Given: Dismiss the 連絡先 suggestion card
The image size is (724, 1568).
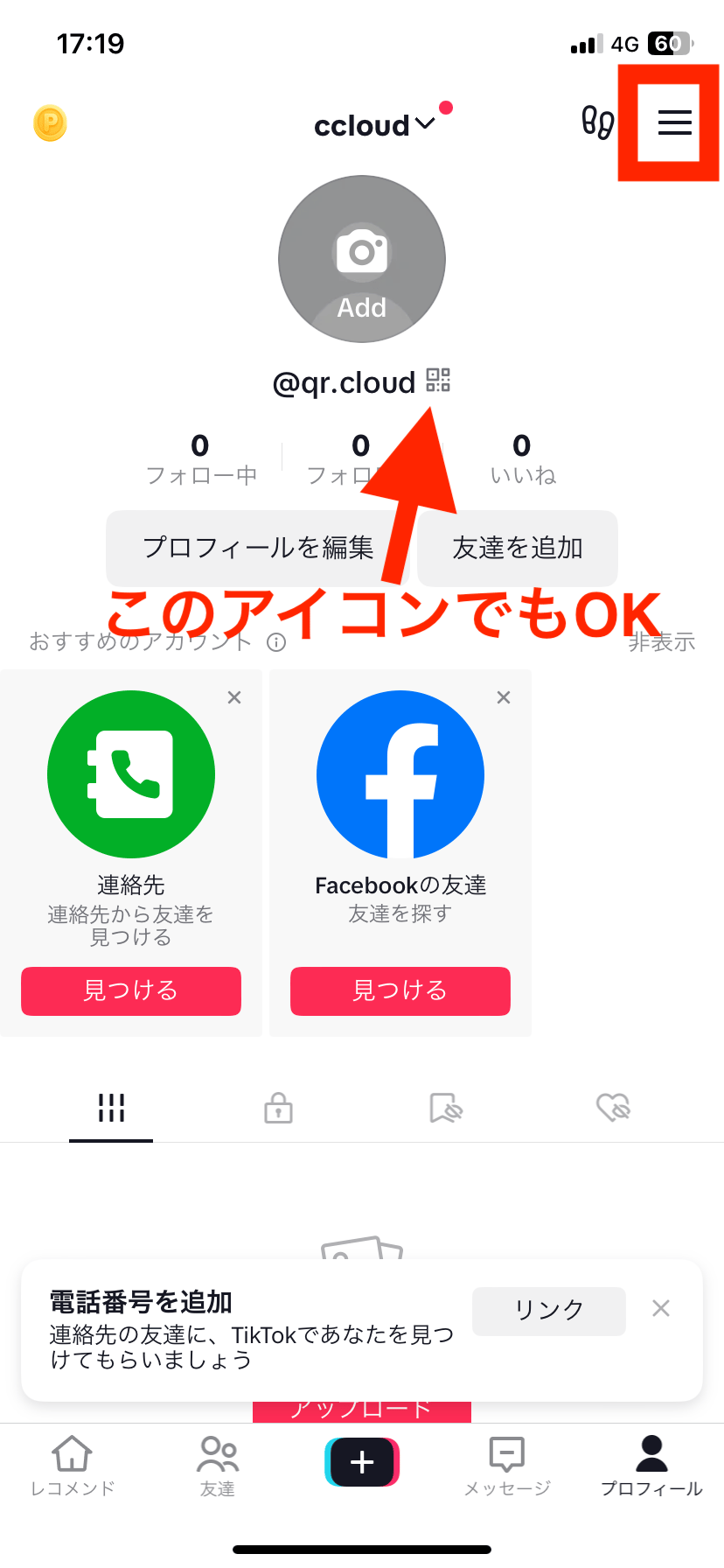Looking at the screenshot, I should 234,696.
